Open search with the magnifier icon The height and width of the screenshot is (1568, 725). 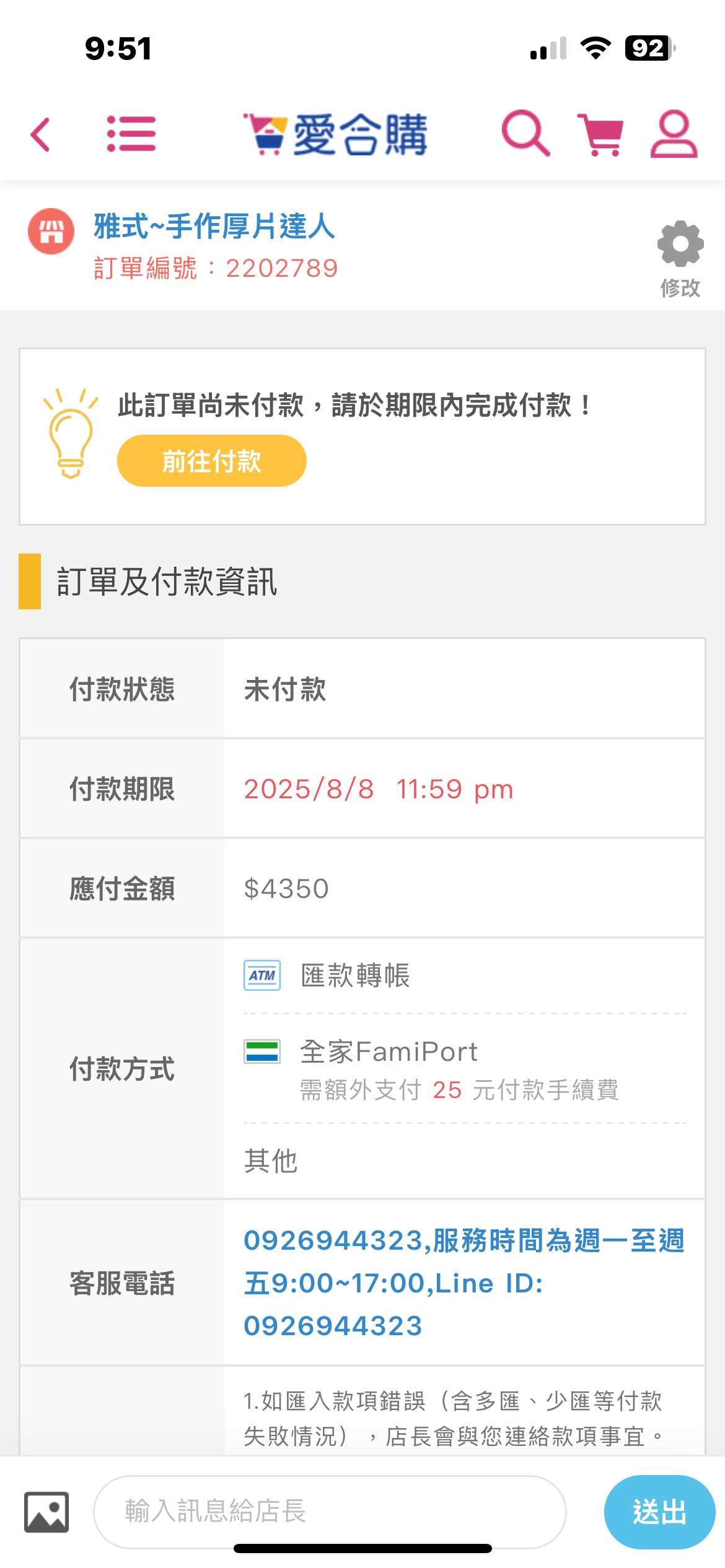click(525, 133)
